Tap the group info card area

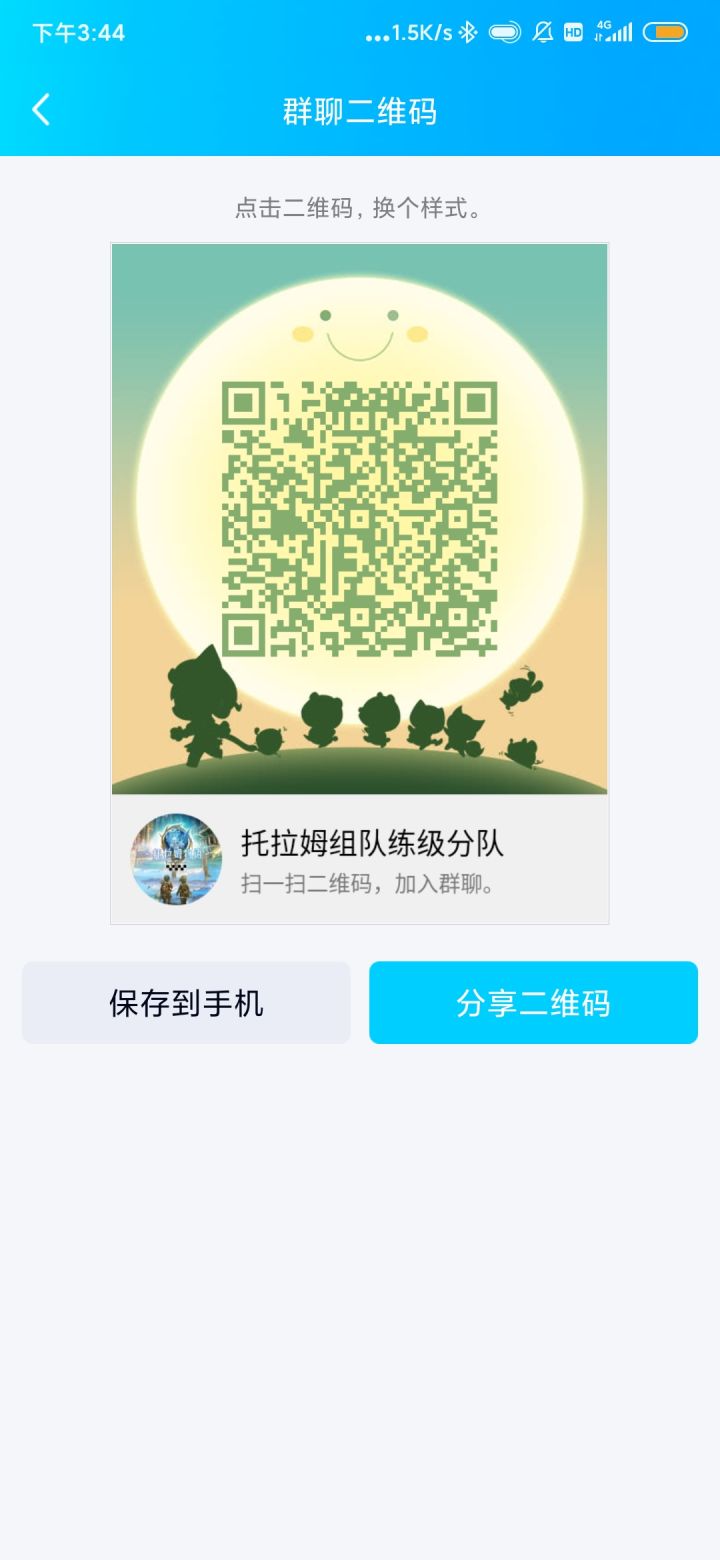pyautogui.click(x=360, y=857)
